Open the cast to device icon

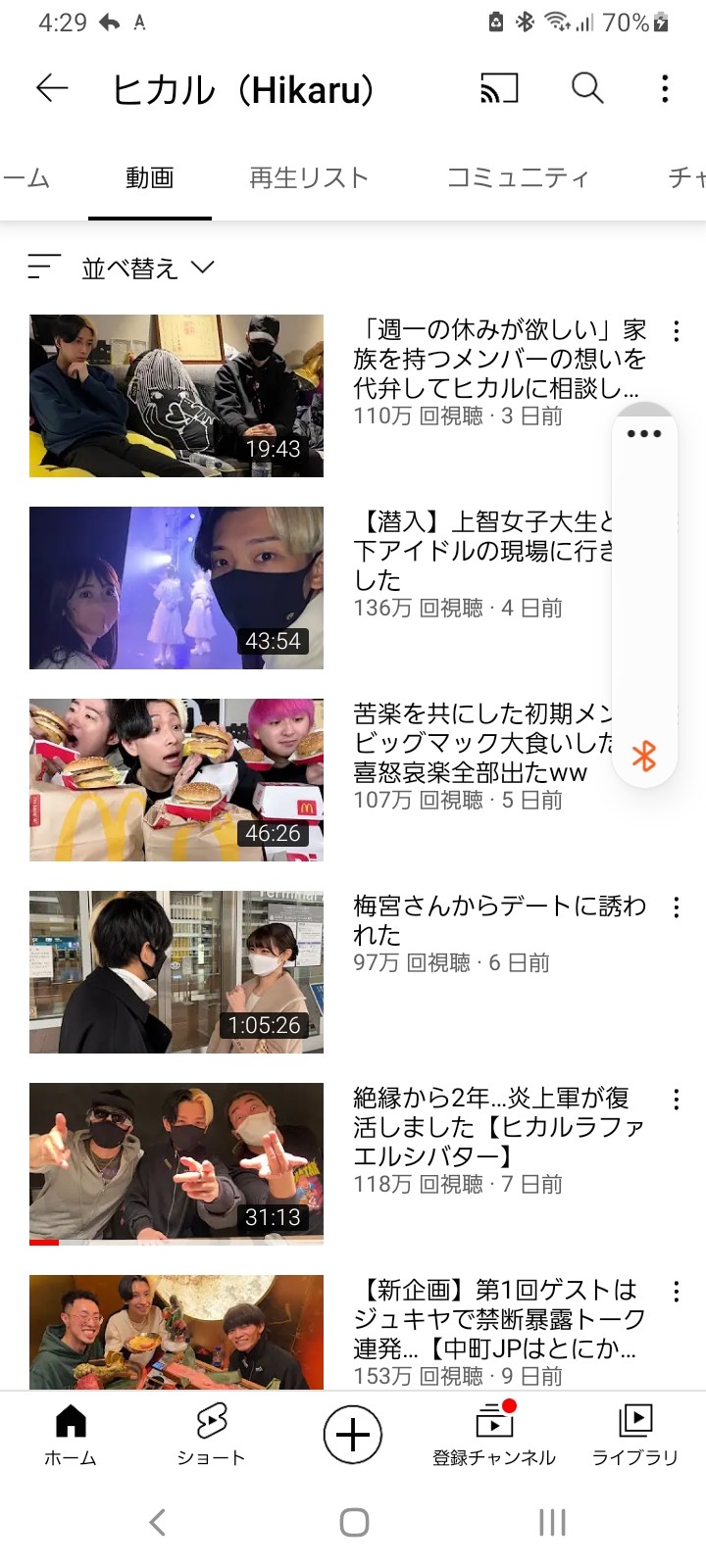[499, 89]
